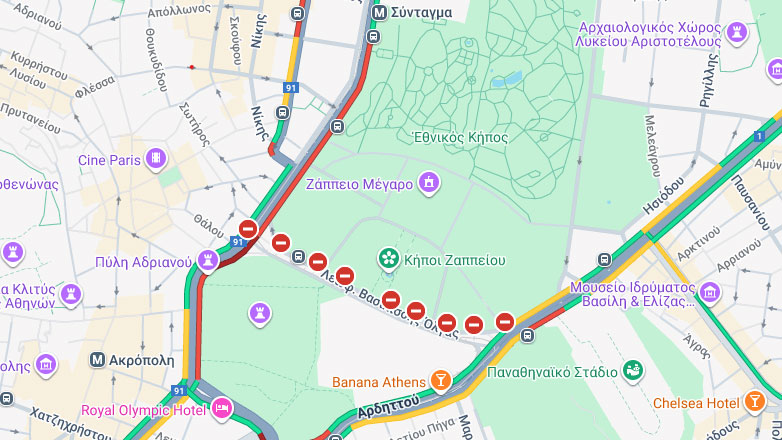The width and height of the screenshot is (782, 440).
Task: View the Royal Olympic Hotel pin
Action: (222, 408)
